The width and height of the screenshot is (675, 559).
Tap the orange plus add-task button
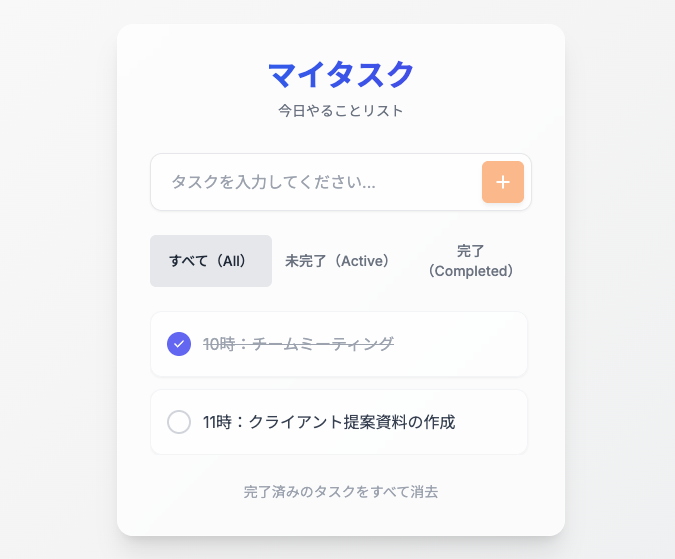coord(503,182)
